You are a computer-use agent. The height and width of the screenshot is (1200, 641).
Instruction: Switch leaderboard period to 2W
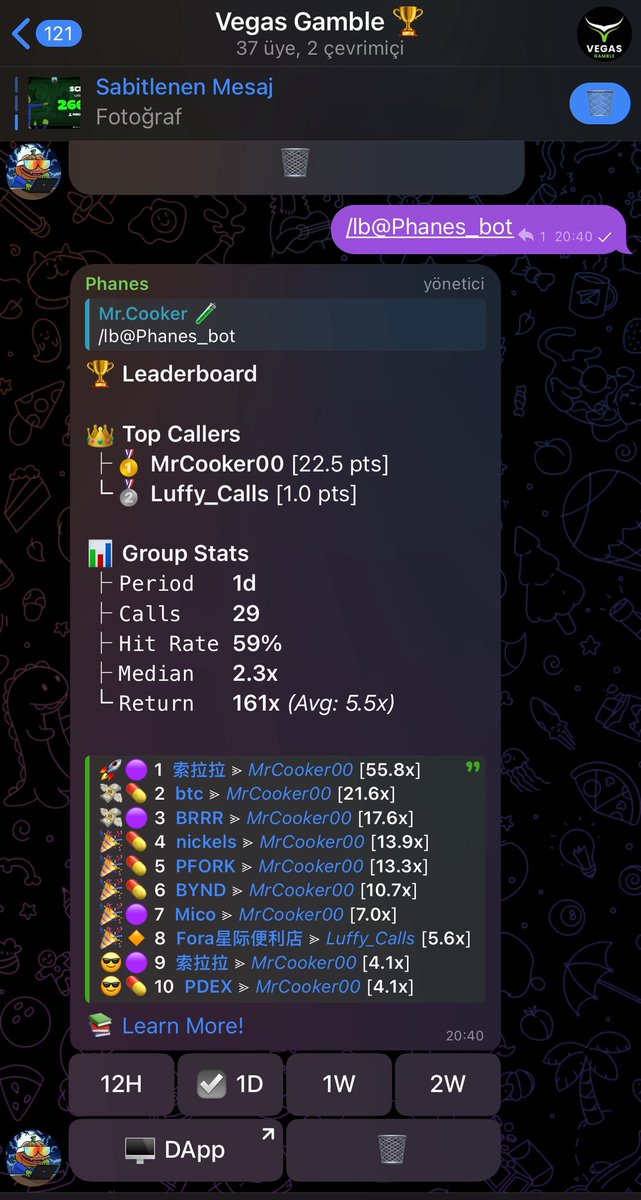point(447,1085)
